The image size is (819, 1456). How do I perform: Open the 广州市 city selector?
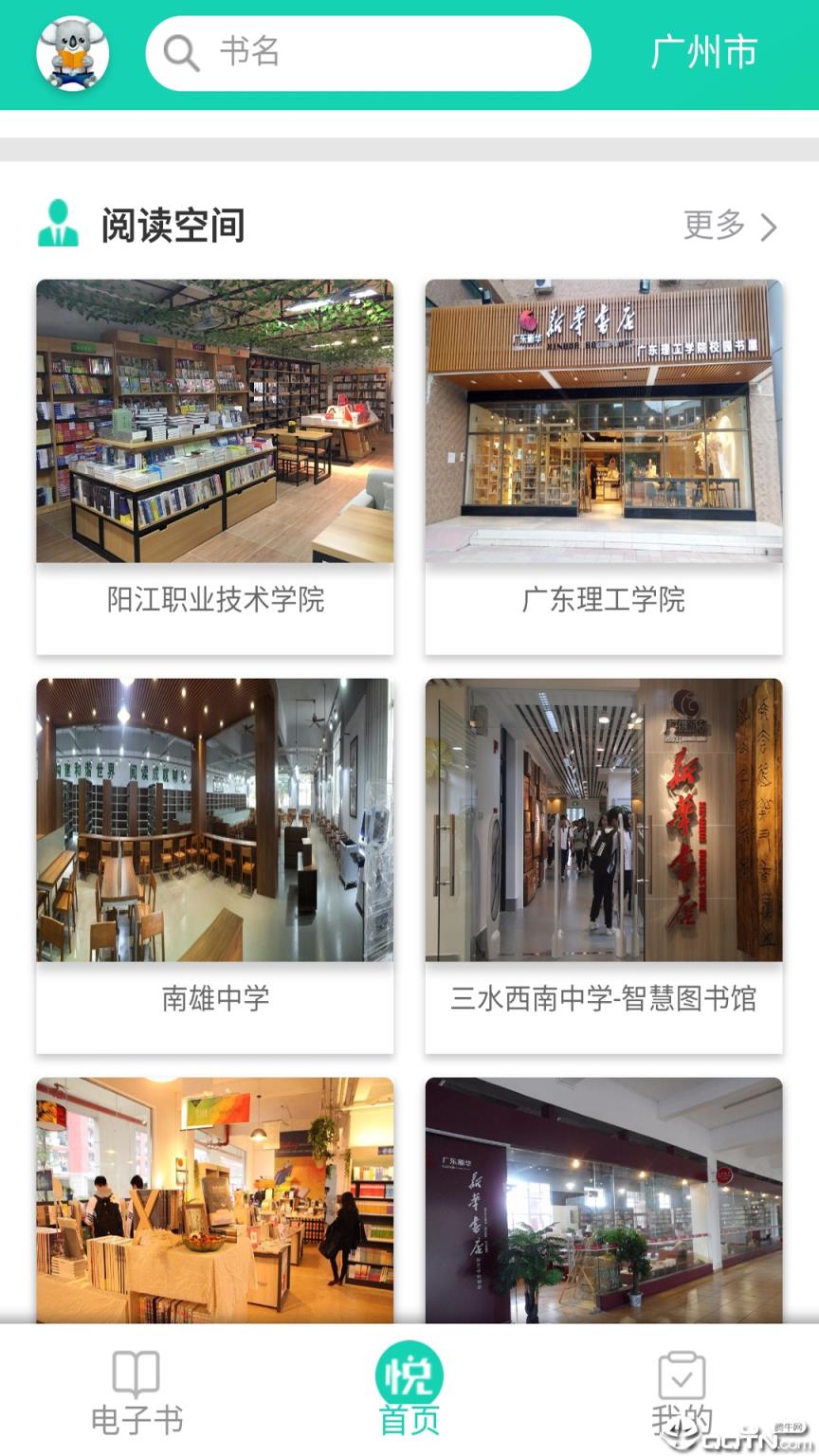[x=702, y=52]
